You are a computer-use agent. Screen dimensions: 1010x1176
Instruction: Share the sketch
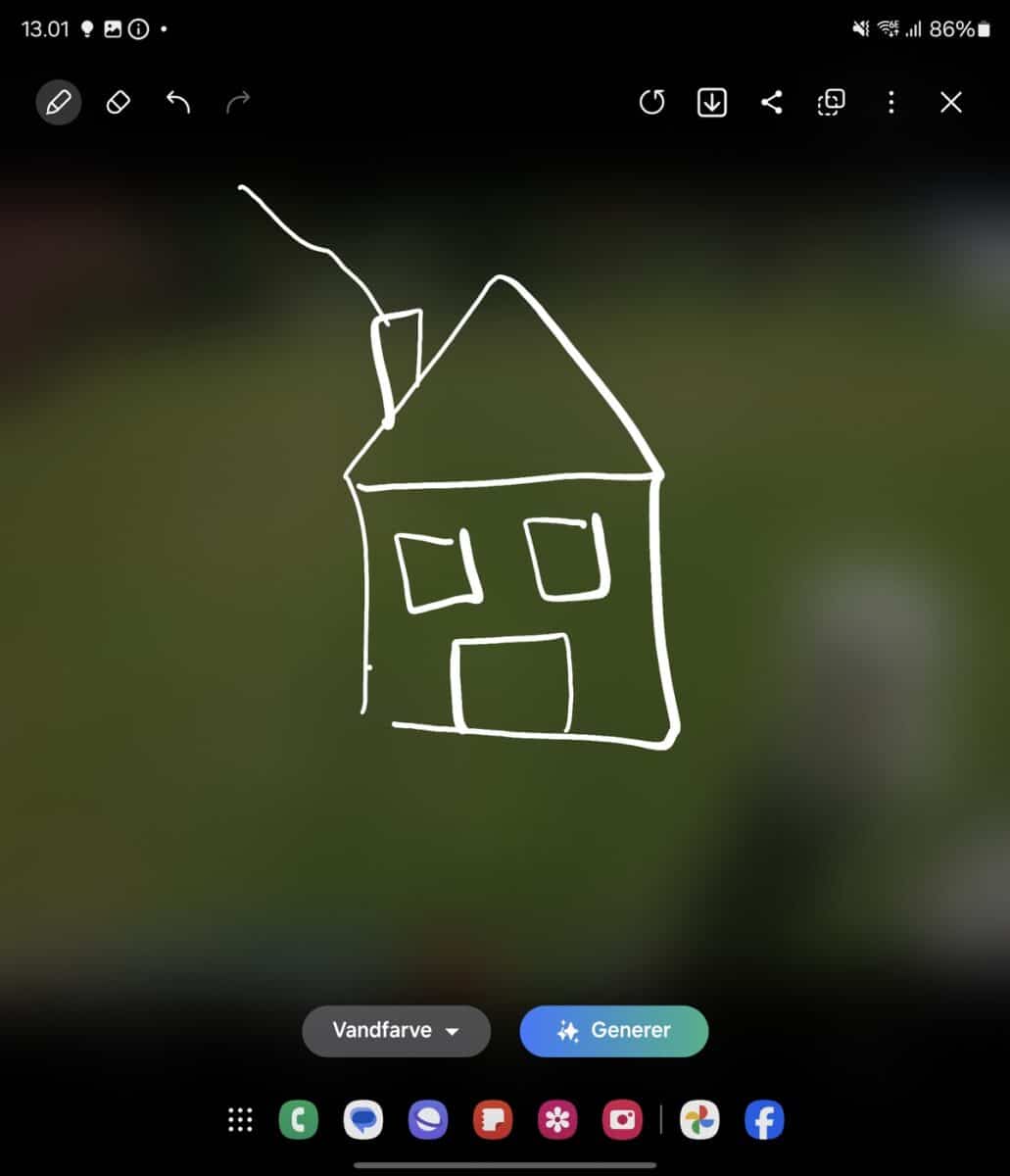772,102
